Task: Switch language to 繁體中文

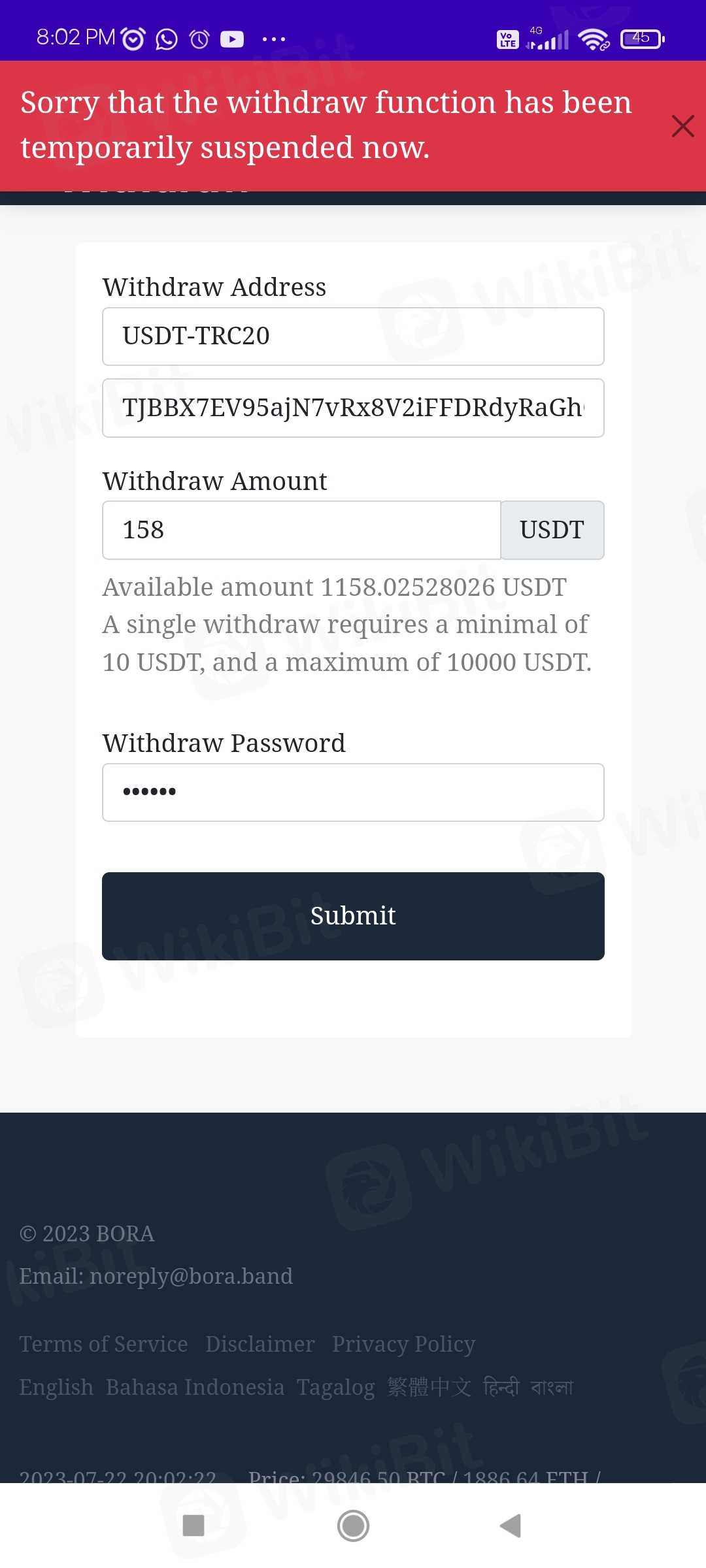Action: tap(429, 1387)
